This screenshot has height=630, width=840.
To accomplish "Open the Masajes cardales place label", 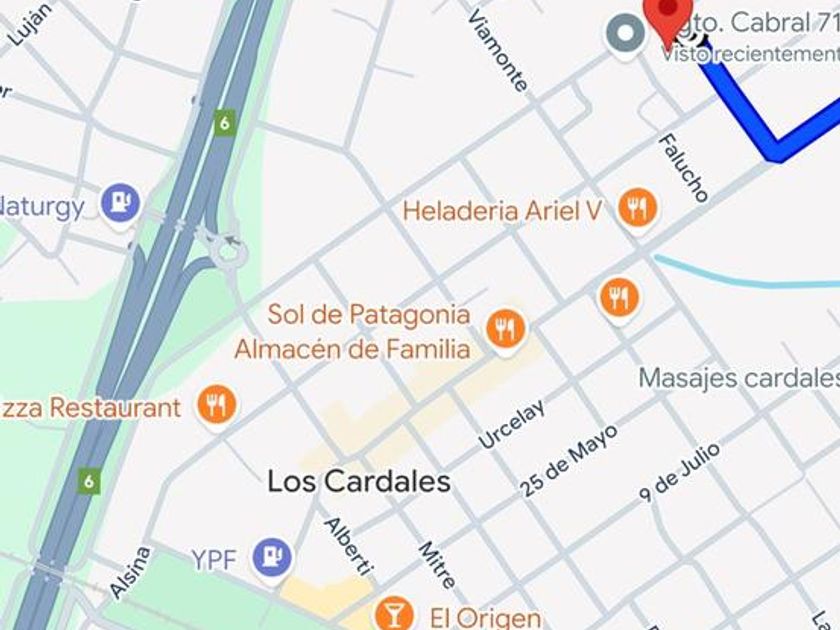I will pos(739,378).
